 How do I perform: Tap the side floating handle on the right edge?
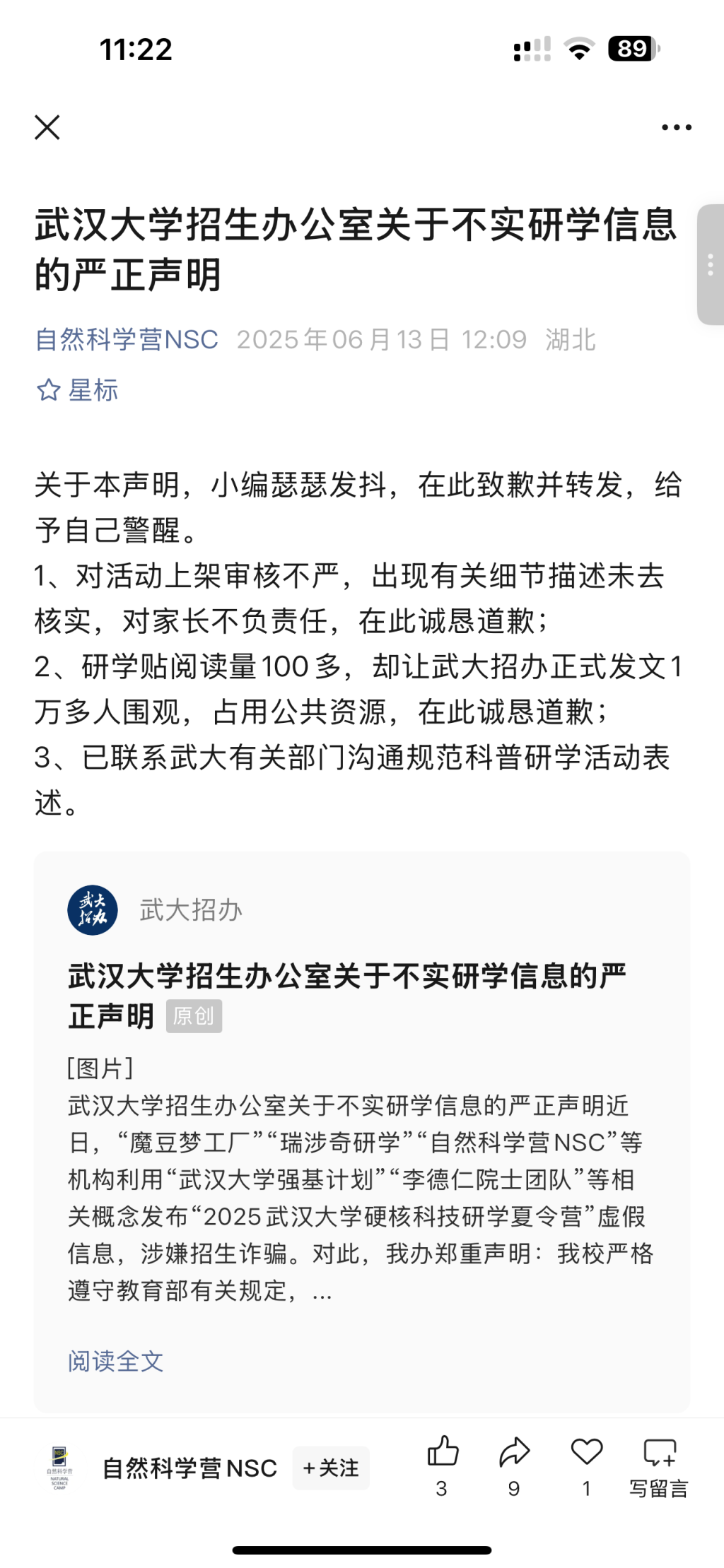click(710, 265)
